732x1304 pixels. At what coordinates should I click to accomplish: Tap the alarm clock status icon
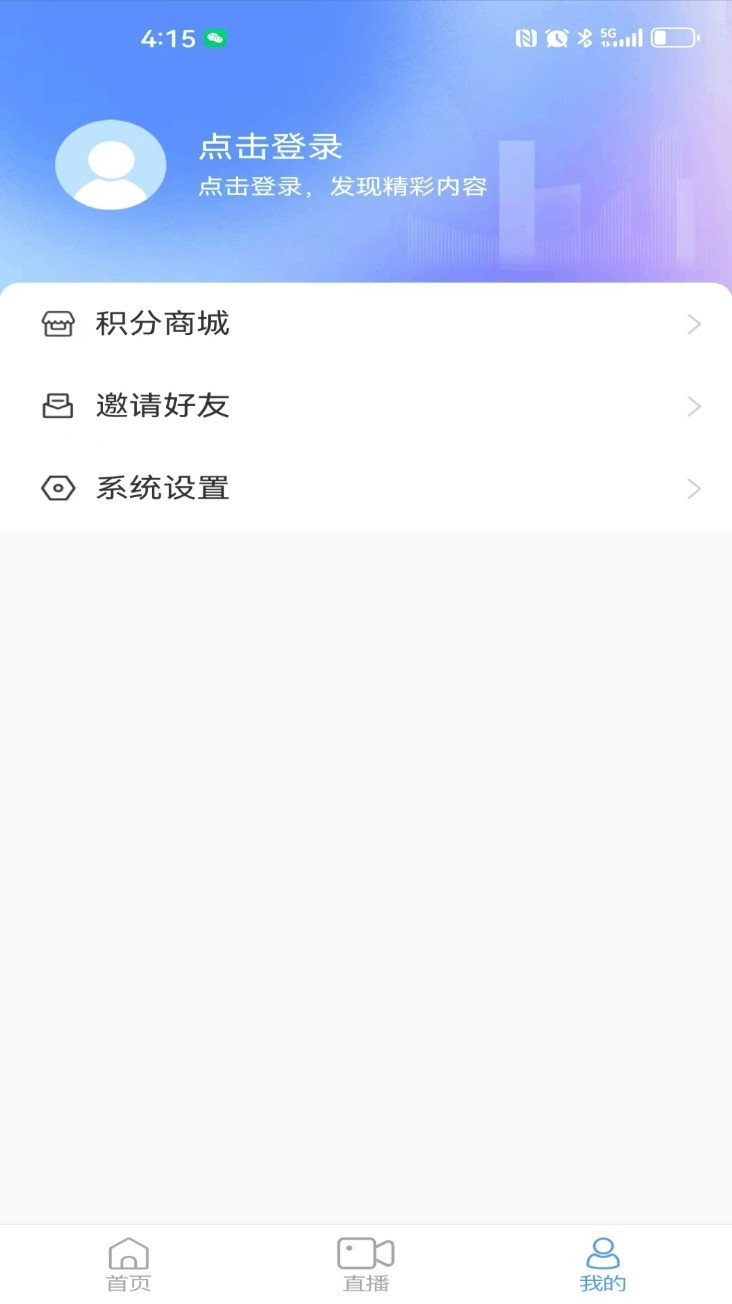pos(556,38)
